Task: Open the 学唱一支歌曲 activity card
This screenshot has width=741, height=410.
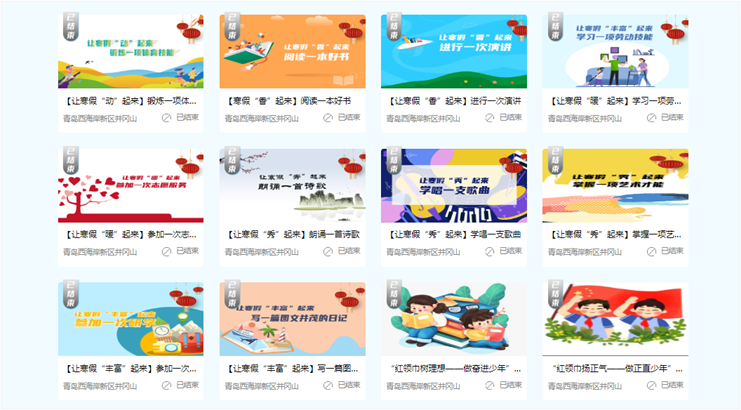Action: click(x=453, y=186)
